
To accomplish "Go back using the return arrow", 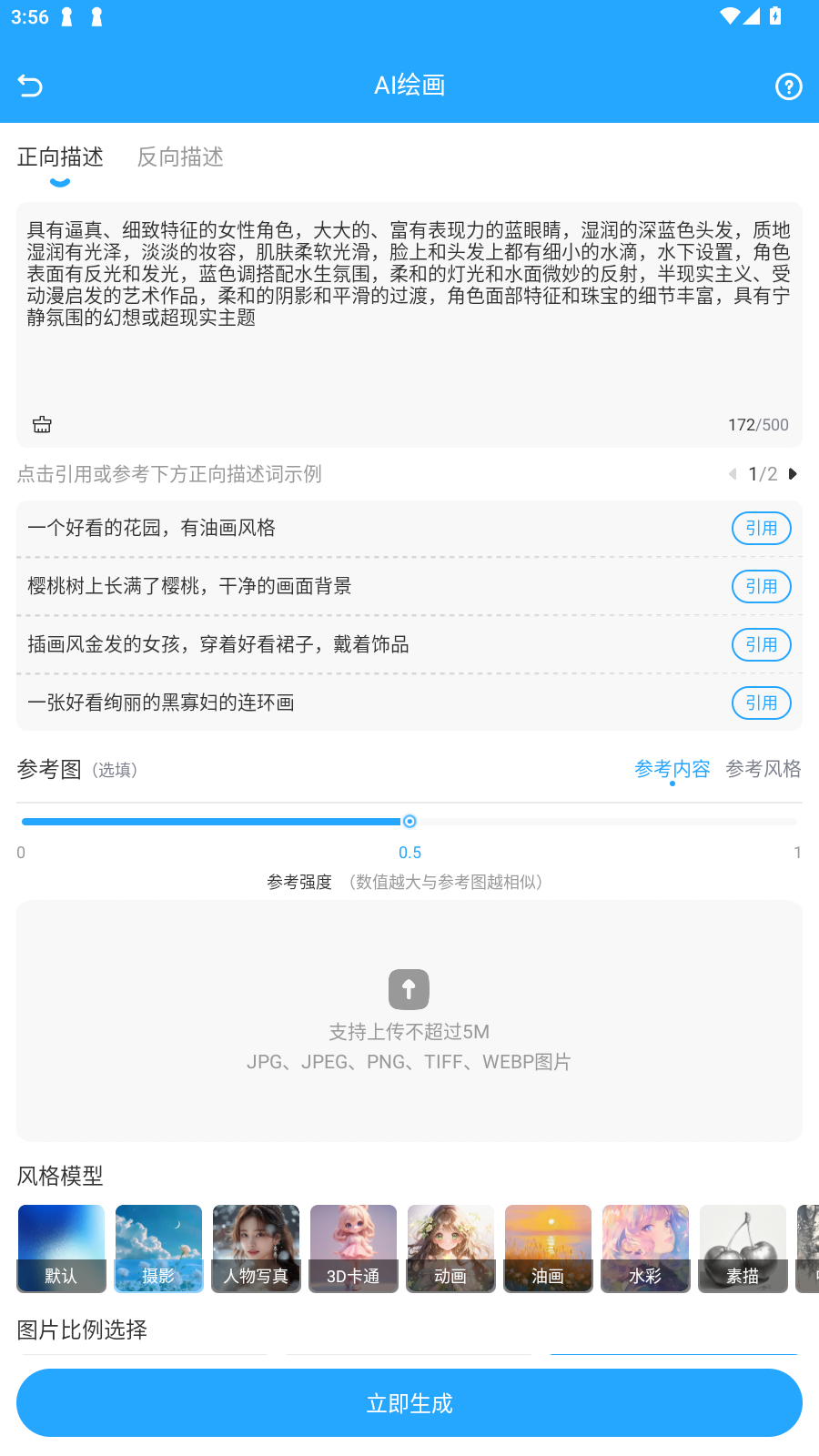I will pos(30,86).
